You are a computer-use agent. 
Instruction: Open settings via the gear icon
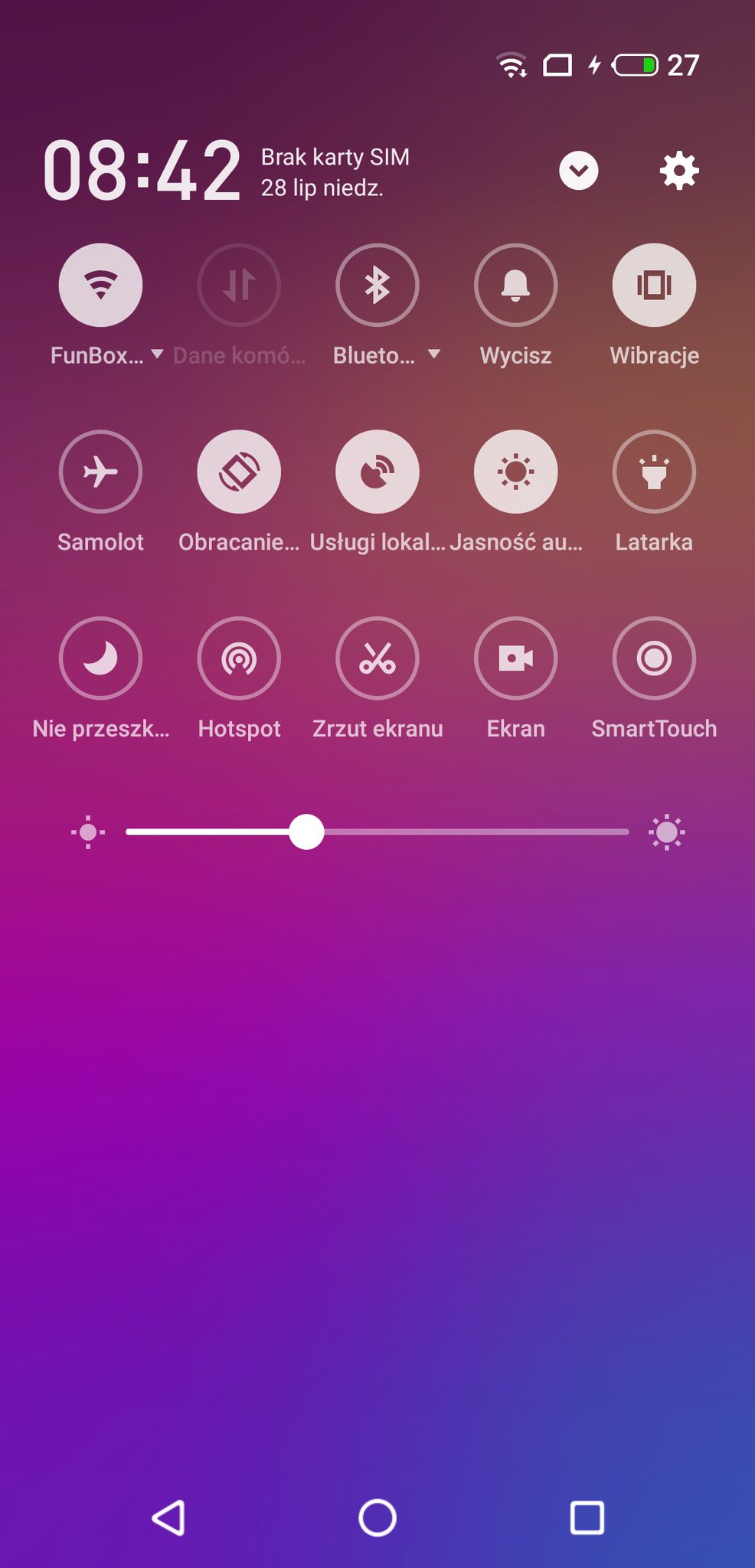coord(679,170)
